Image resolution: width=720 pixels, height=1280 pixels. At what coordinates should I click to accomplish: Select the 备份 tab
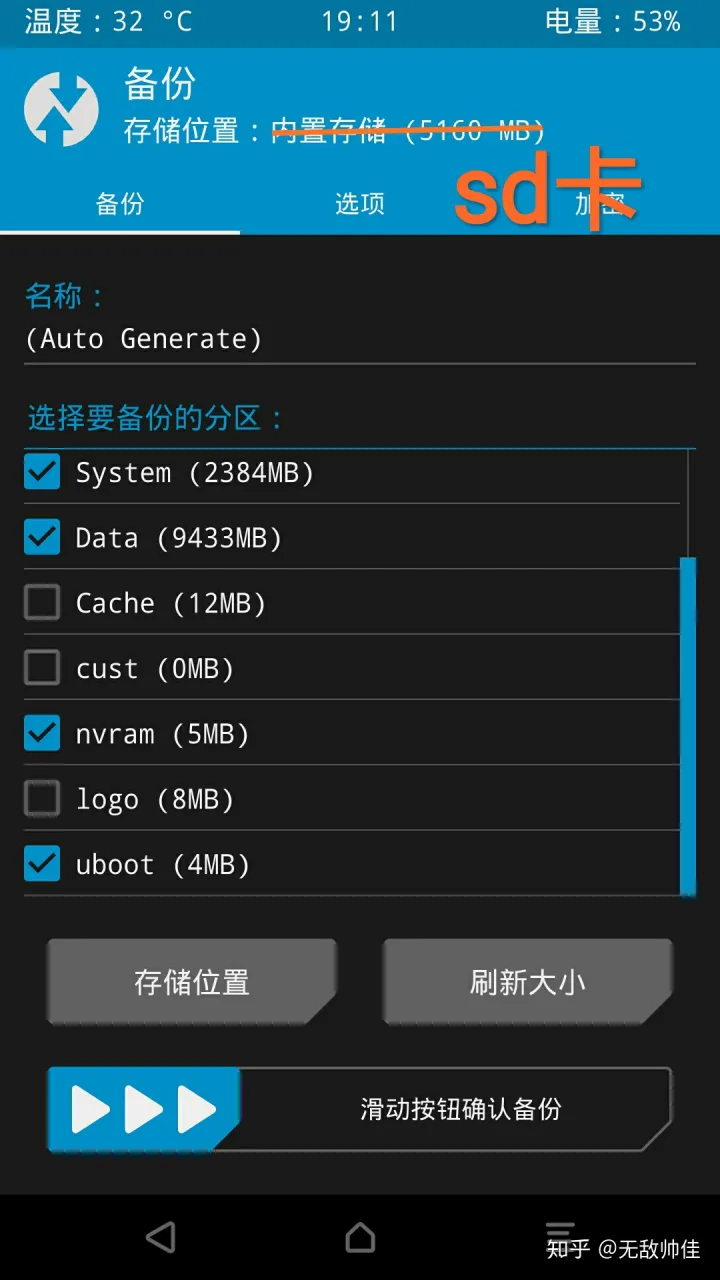point(120,204)
